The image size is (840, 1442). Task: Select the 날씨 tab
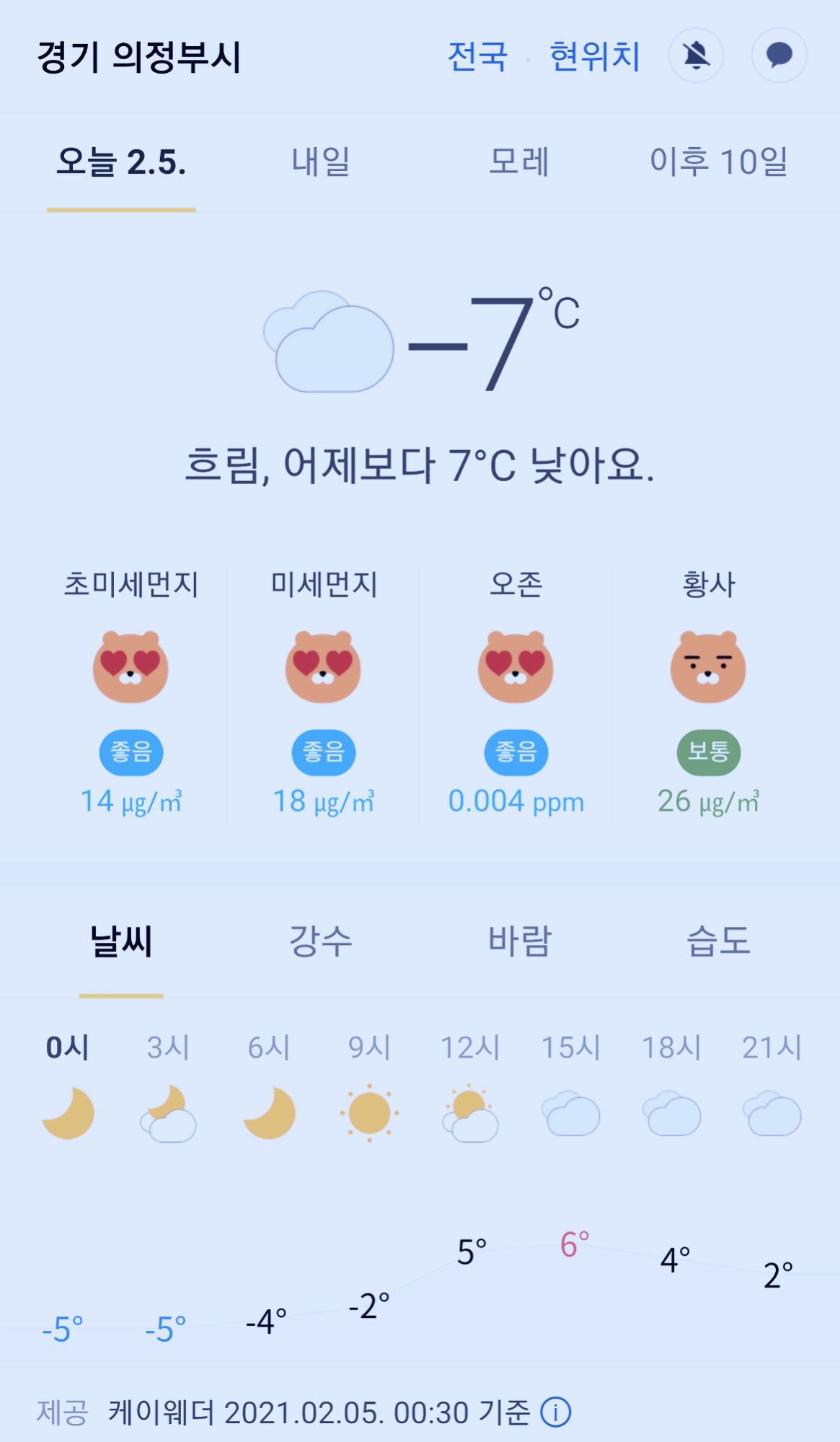[121, 941]
